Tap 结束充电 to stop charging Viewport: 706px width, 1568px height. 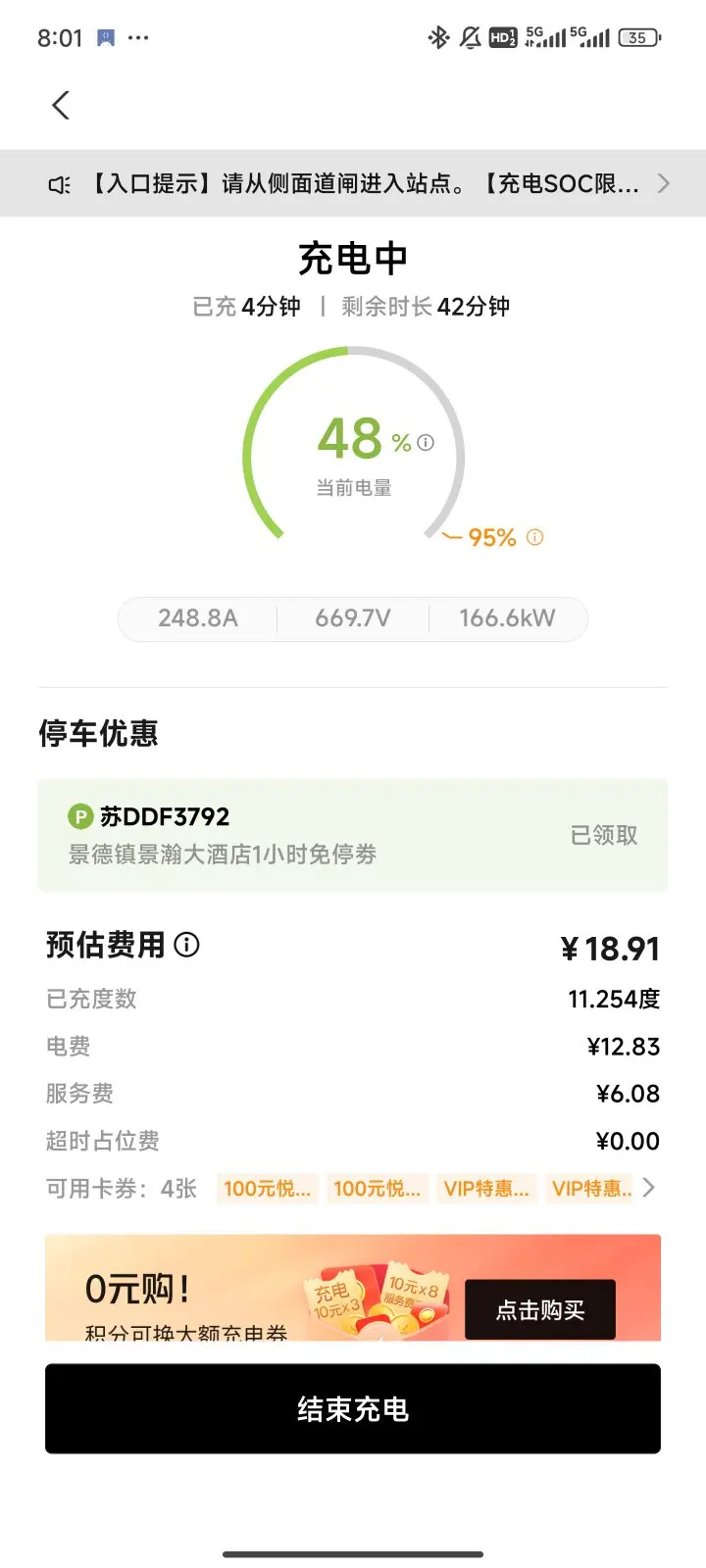pyautogui.click(x=353, y=1408)
